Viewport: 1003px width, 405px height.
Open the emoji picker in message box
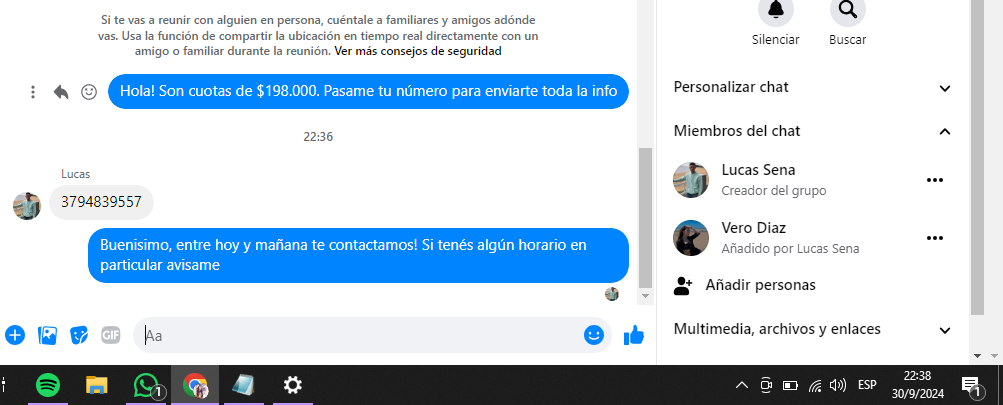click(594, 335)
